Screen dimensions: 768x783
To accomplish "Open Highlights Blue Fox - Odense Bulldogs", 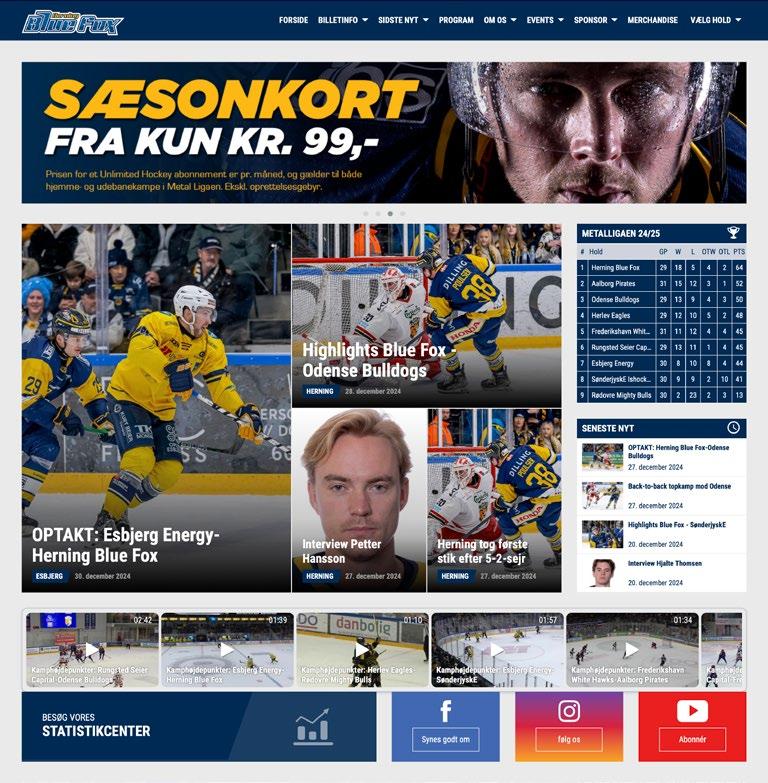I will point(379,360).
